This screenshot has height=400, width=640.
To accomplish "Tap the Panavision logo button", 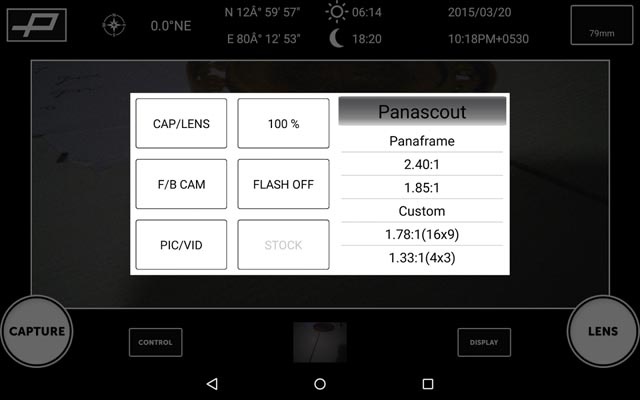I will 37,25.
